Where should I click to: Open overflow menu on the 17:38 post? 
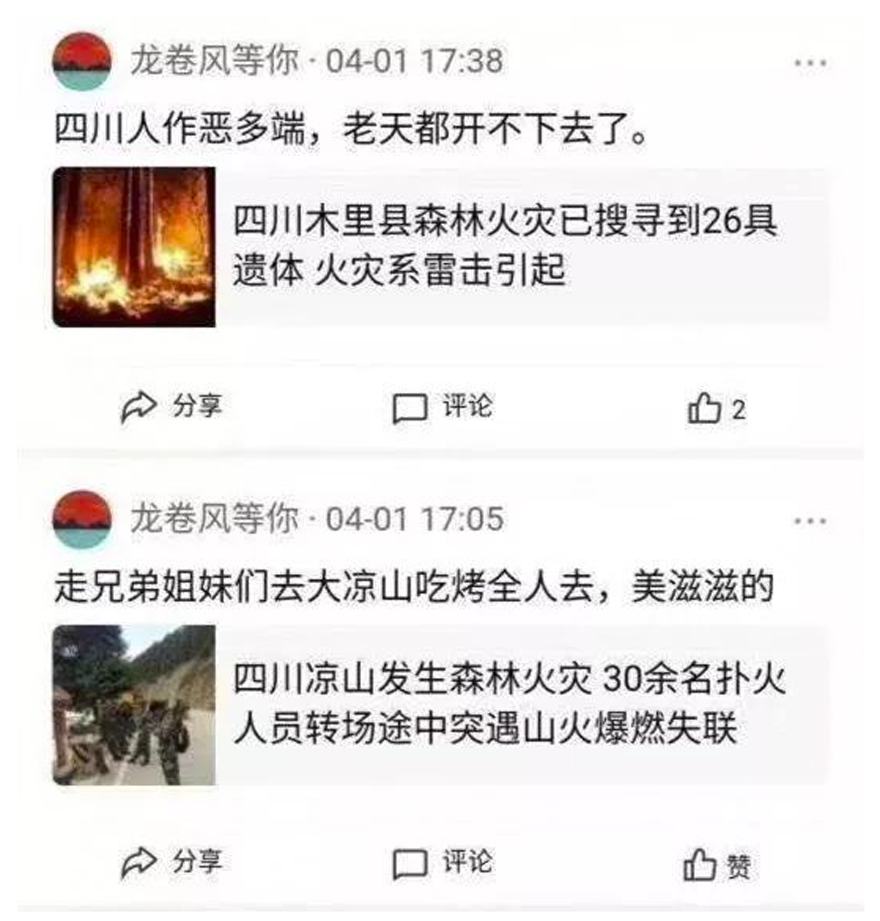pos(809,63)
